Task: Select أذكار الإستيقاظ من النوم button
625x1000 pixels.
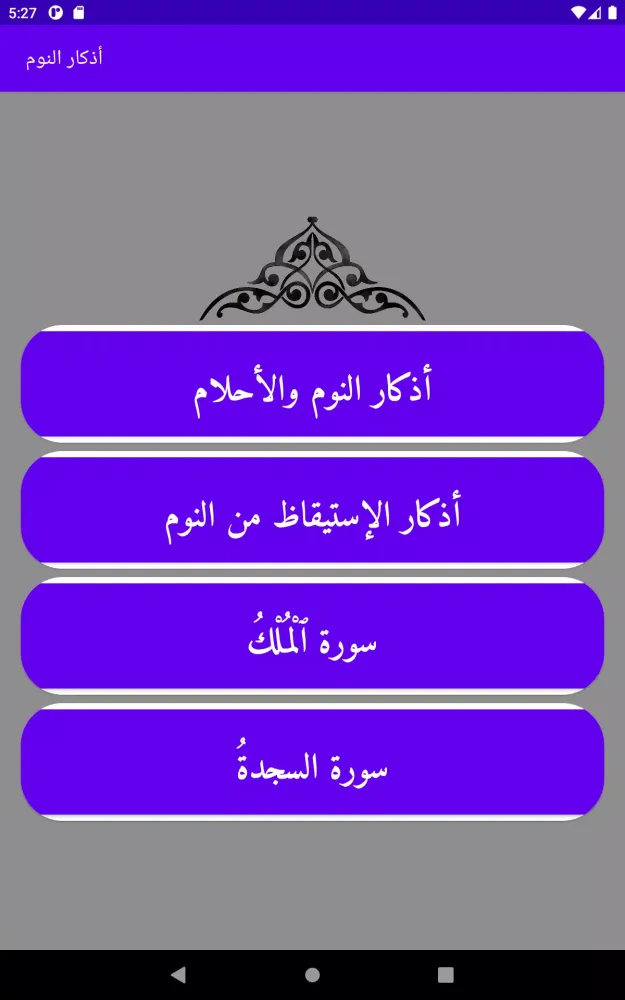Action: click(x=312, y=510)
